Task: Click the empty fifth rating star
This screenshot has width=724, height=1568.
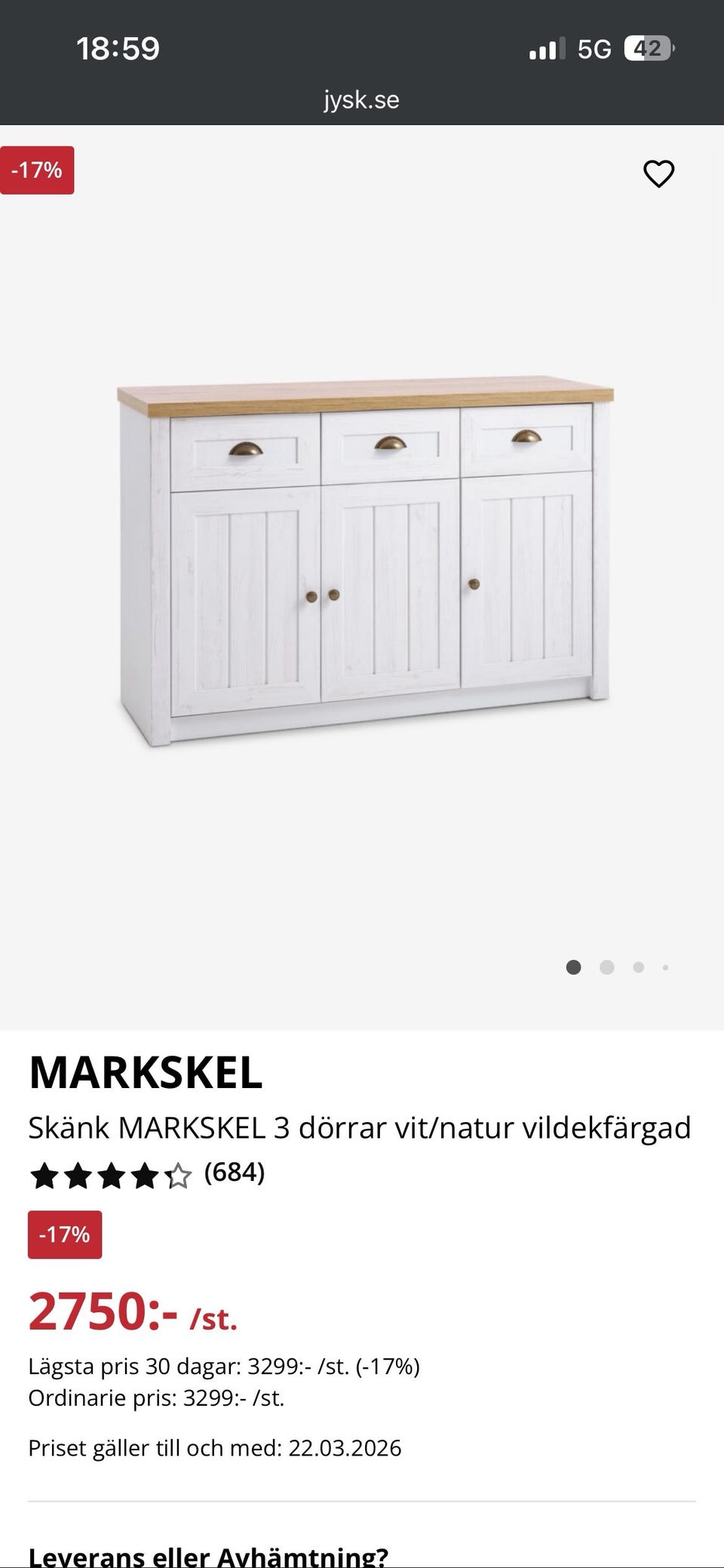Action: (179, 1175)
